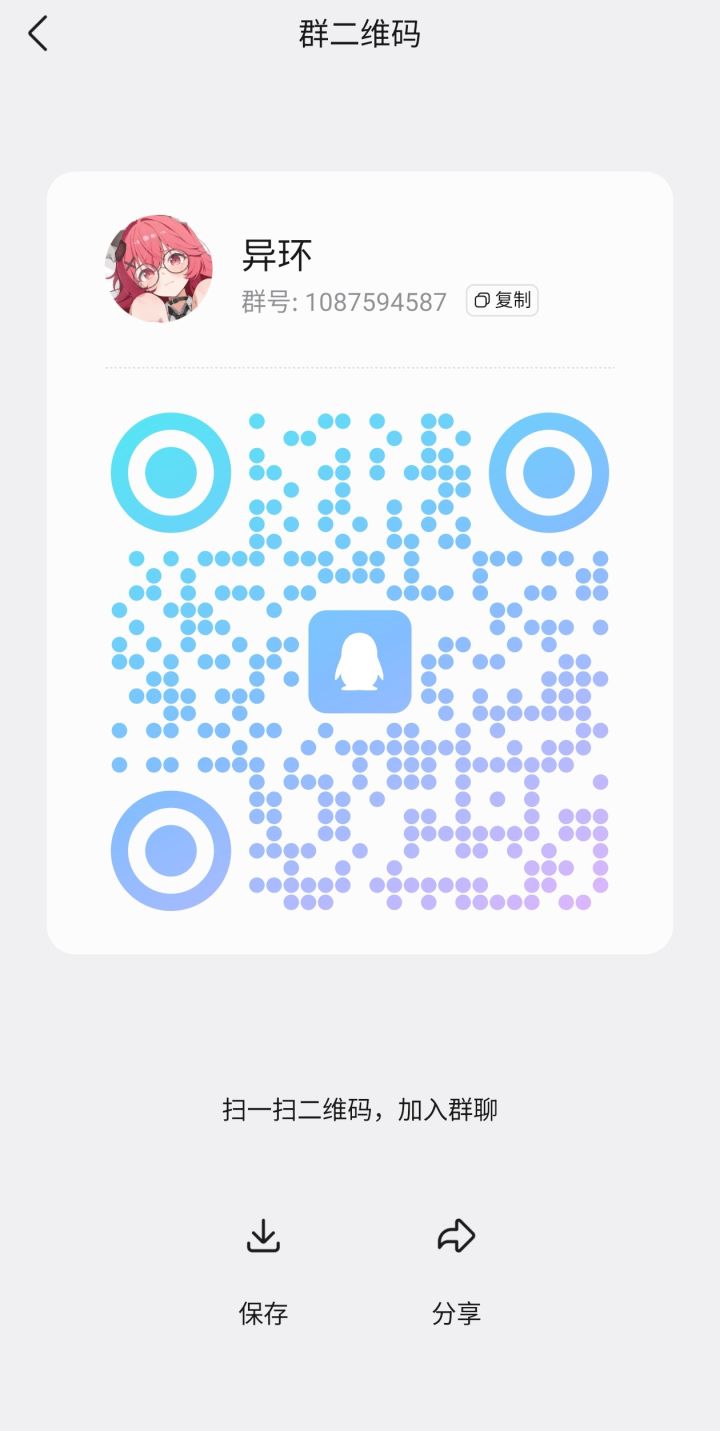Select the group name 异环
This screenshot has height=1431, width=720.
[278, 253]
